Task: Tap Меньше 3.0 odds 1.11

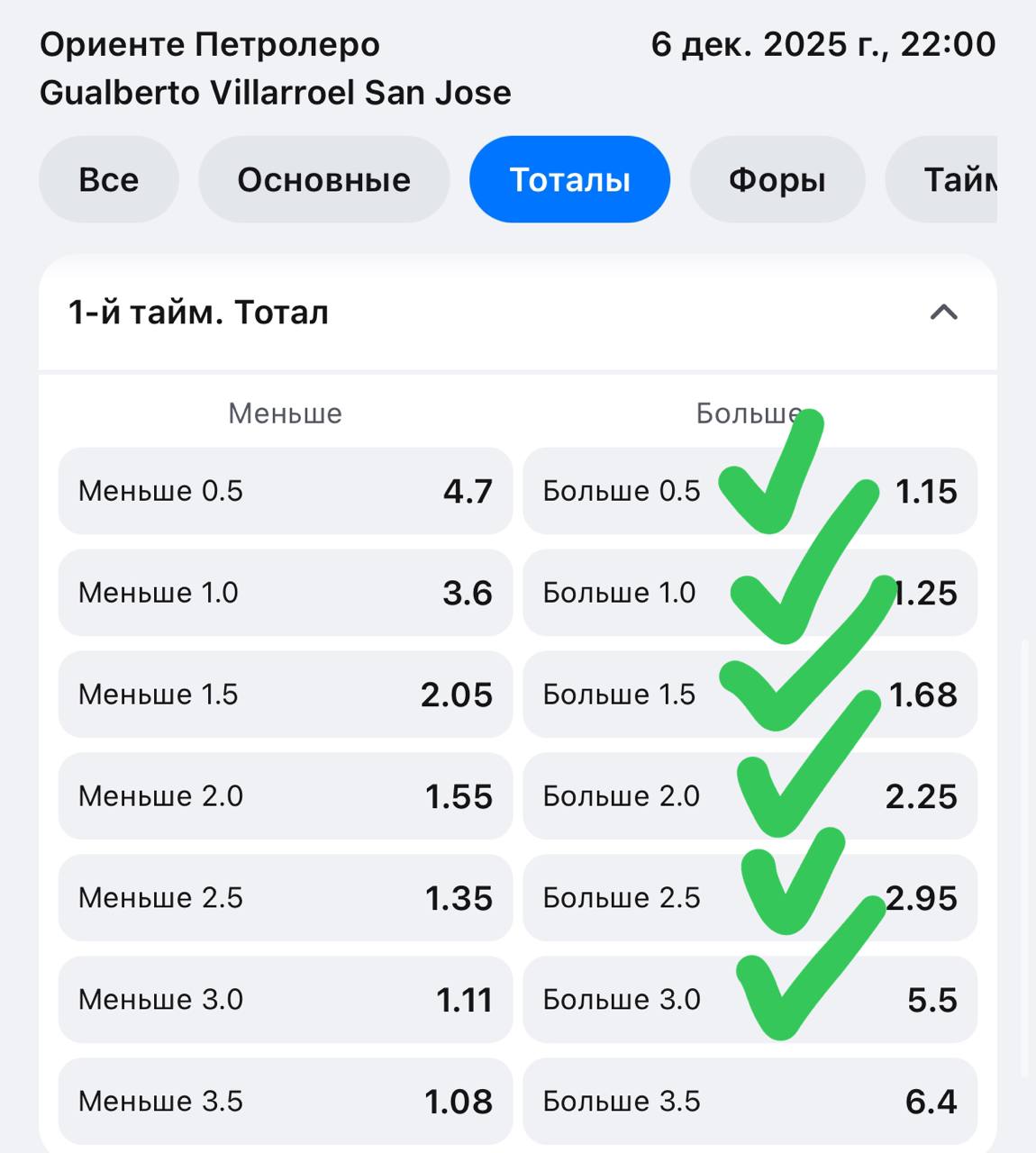Action: tap(285, 1000)
